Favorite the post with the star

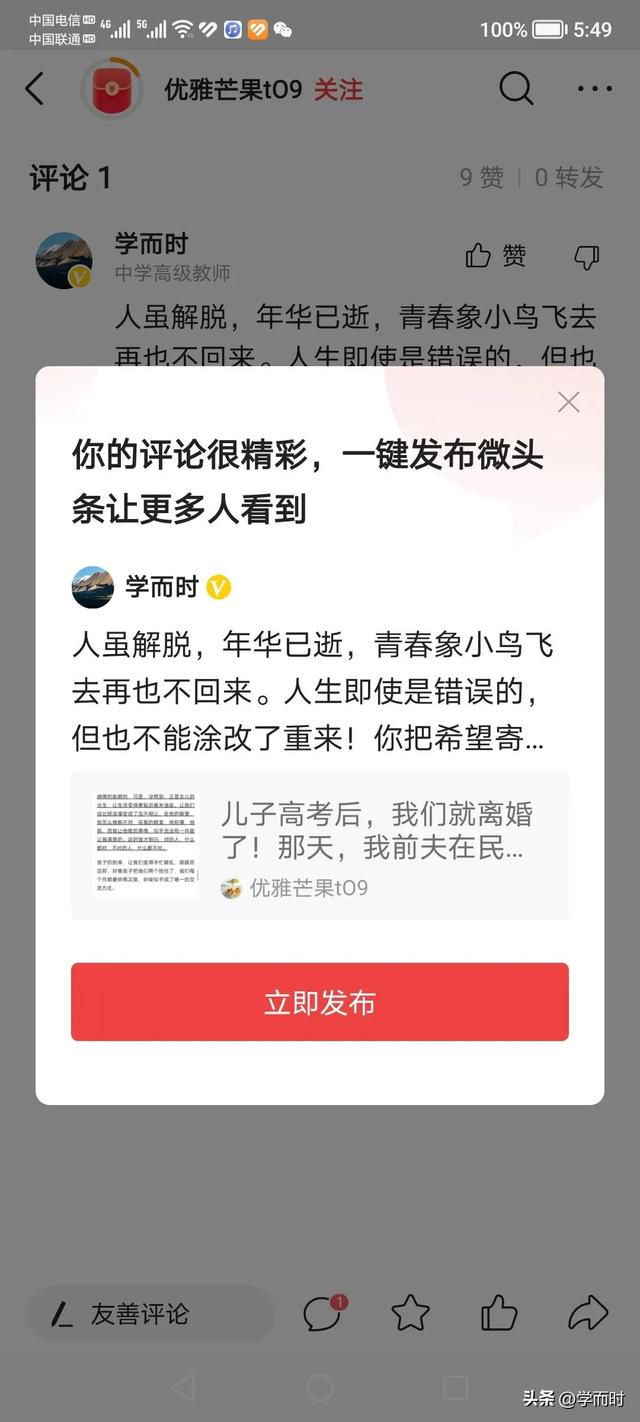tap(411, 1313)
